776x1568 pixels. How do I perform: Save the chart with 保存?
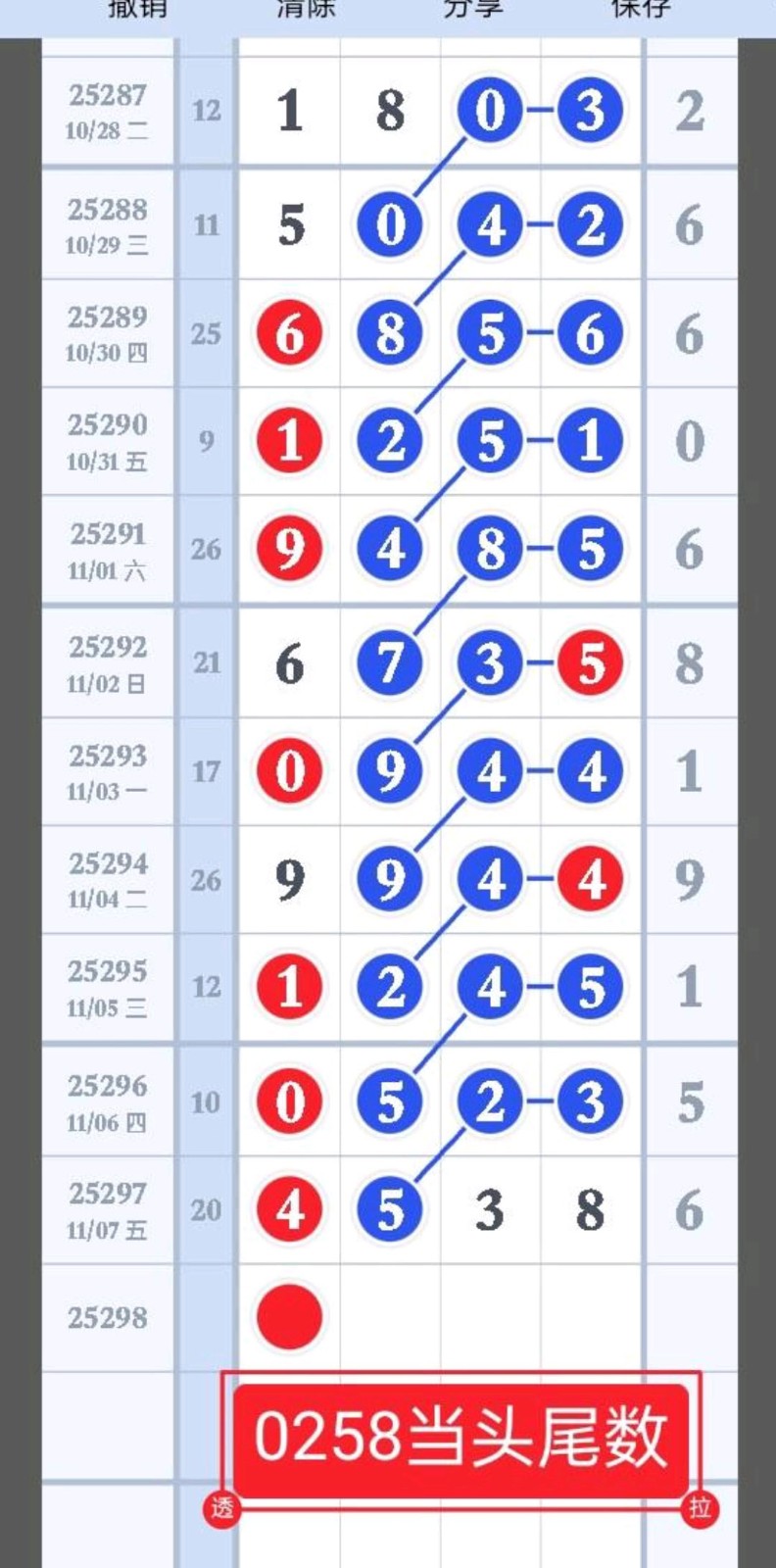(x=642, y=10)
